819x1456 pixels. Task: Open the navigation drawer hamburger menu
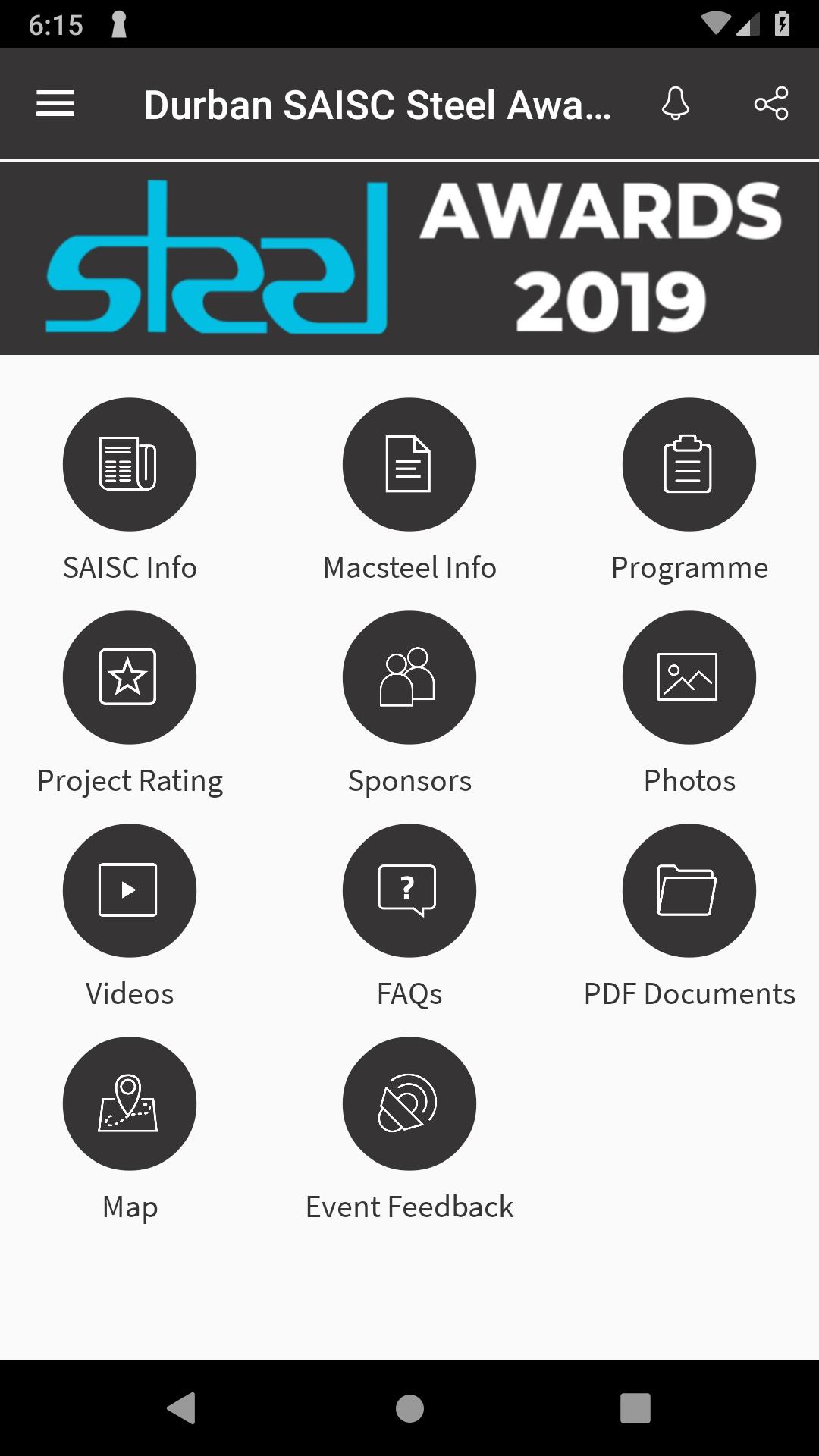(55, 104)
